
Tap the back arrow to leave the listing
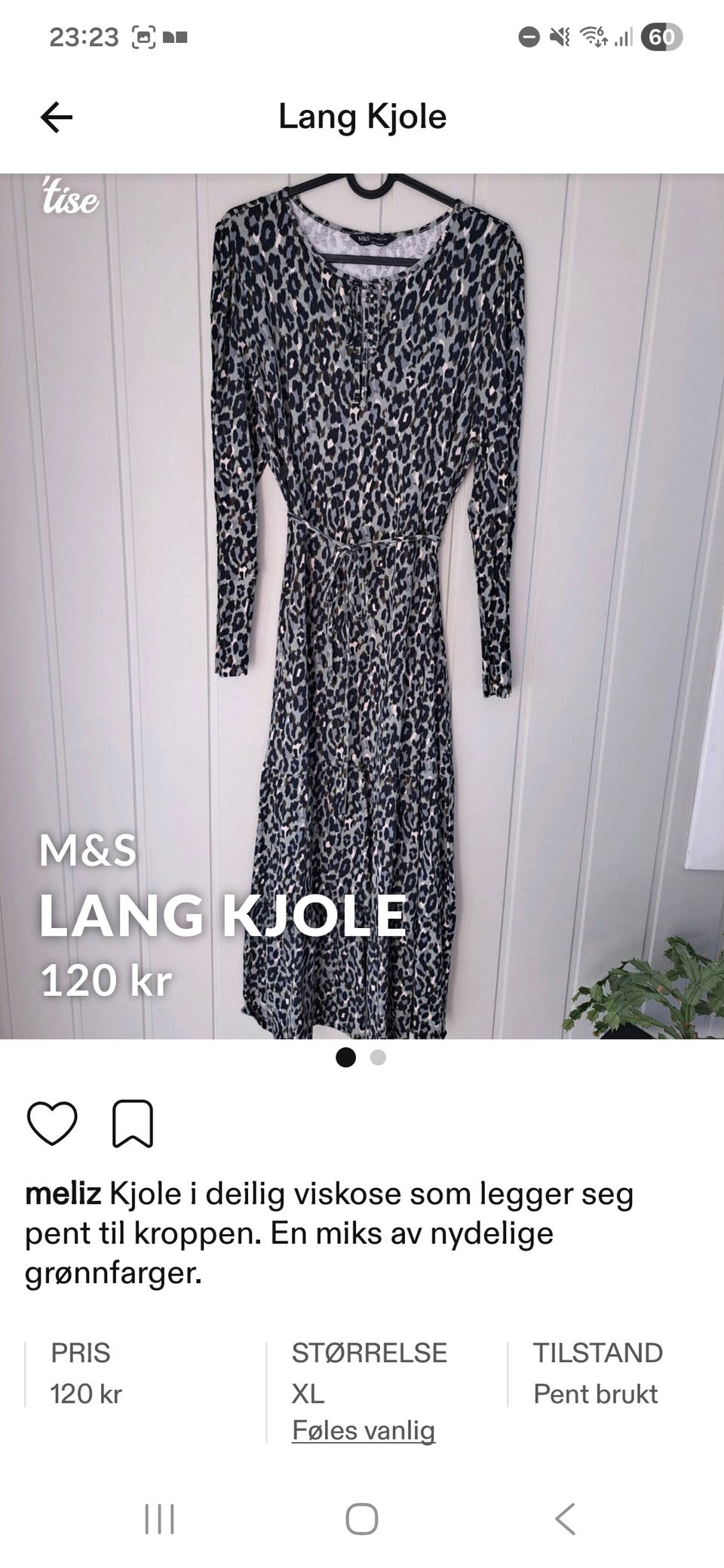click(55, 118)
